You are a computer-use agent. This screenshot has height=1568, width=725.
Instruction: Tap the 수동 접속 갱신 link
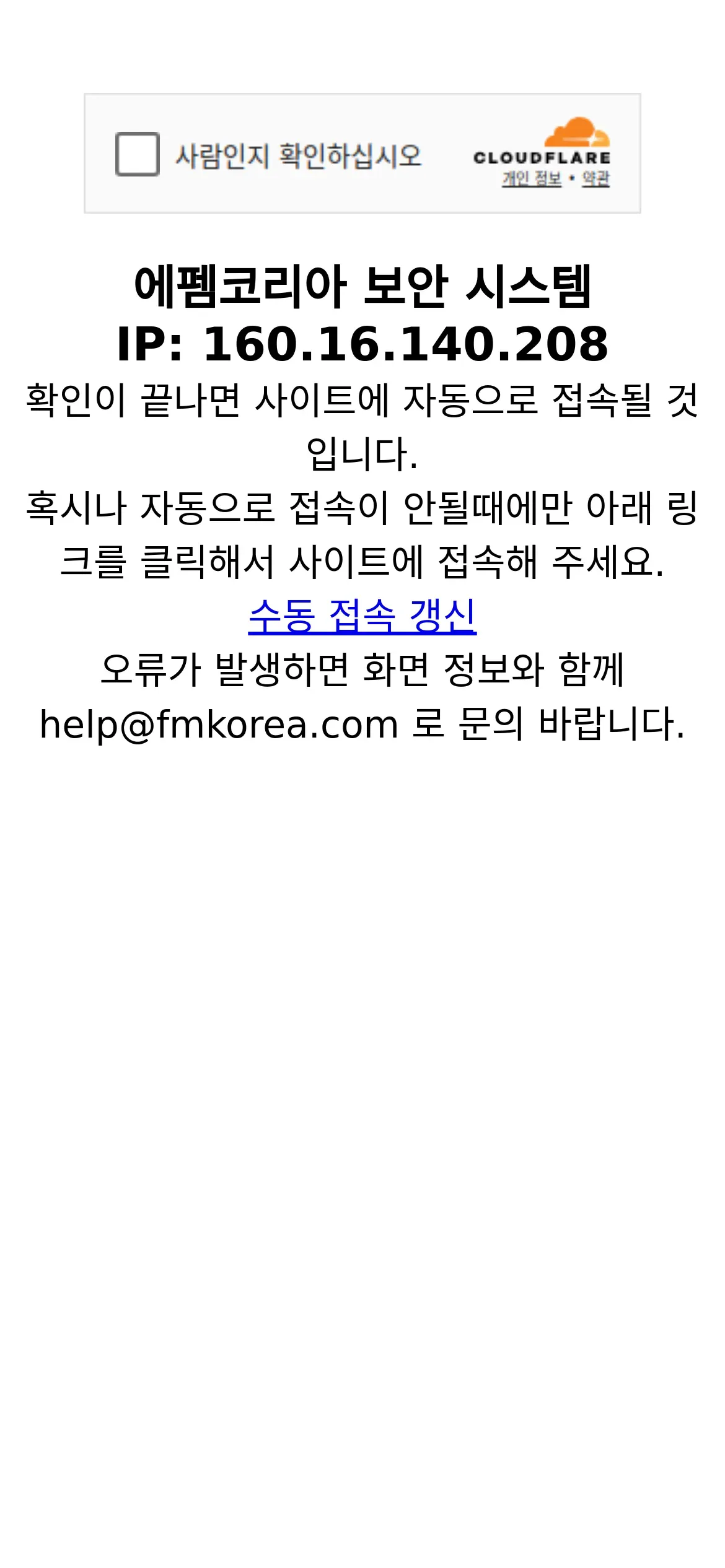click(x=362, y=616)
